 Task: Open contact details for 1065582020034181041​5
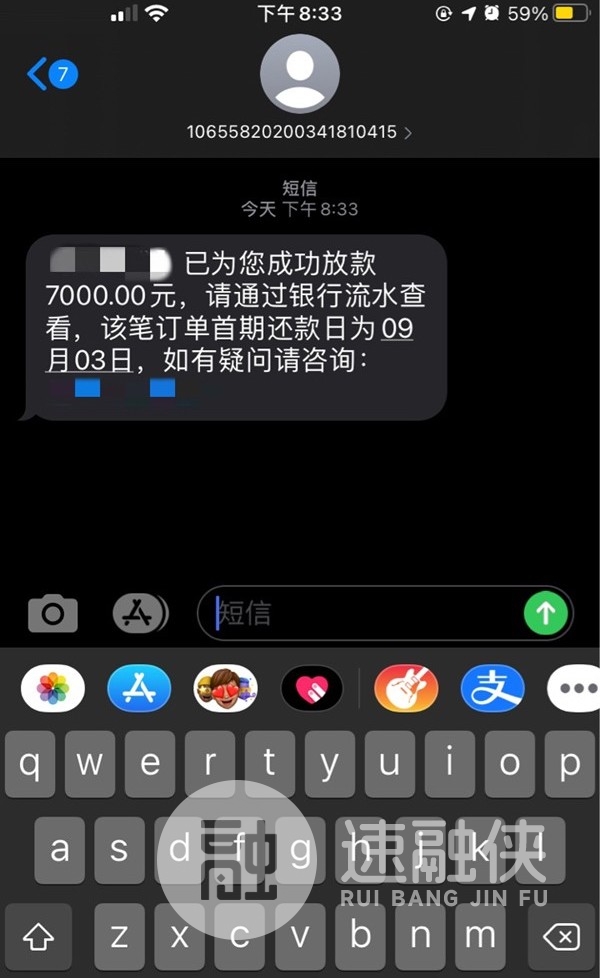point(300,132)
